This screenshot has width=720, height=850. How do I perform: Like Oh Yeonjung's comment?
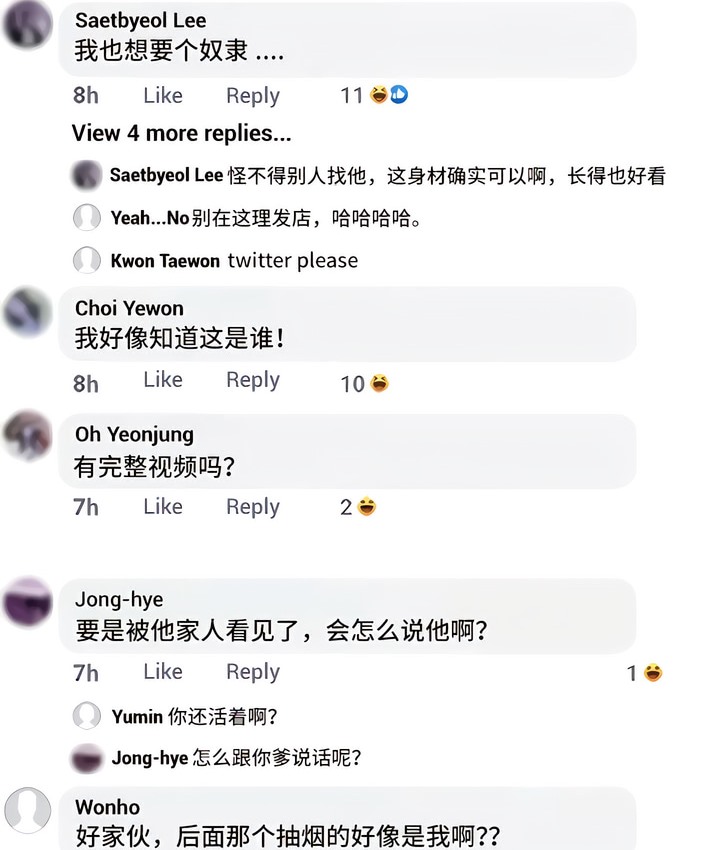coord(162,506)
